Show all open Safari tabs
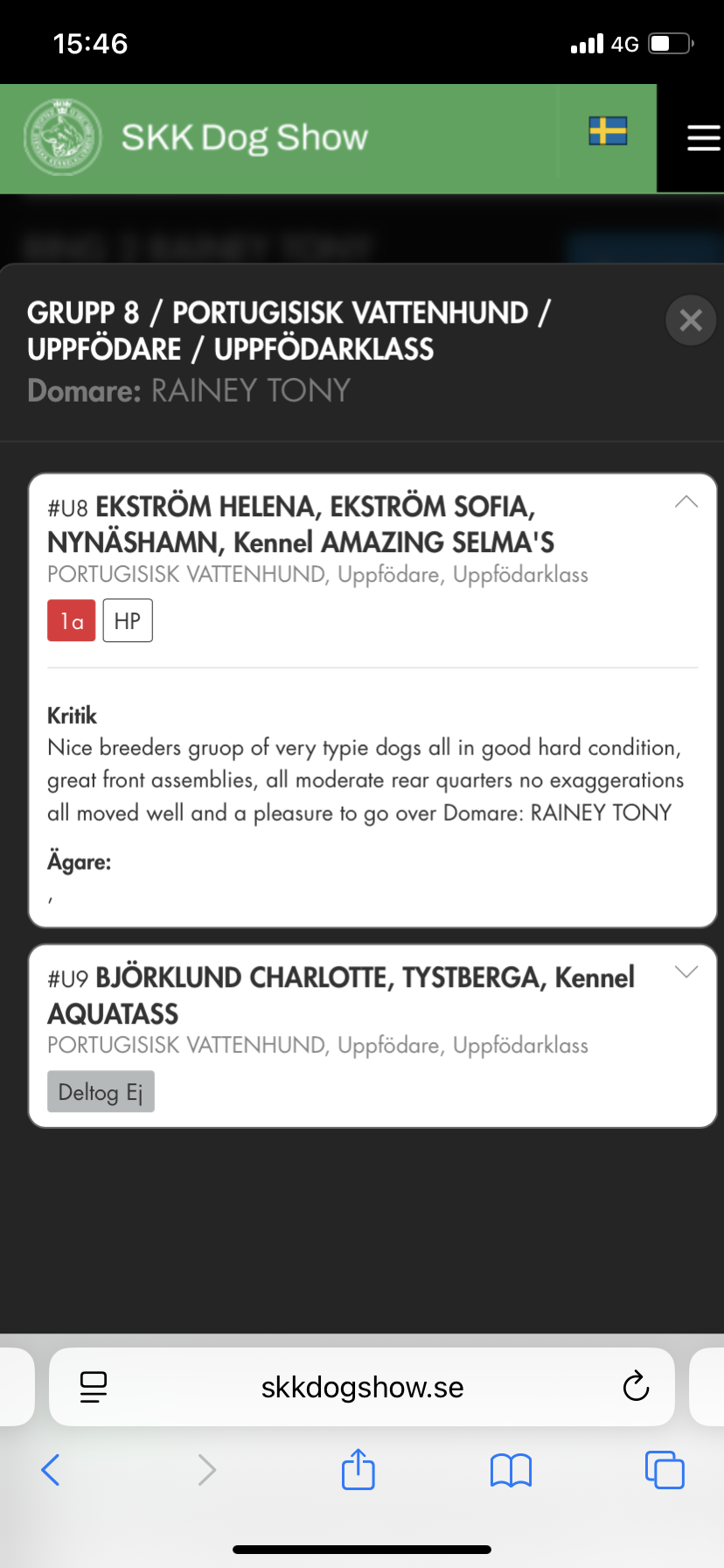 [665, 1470]
